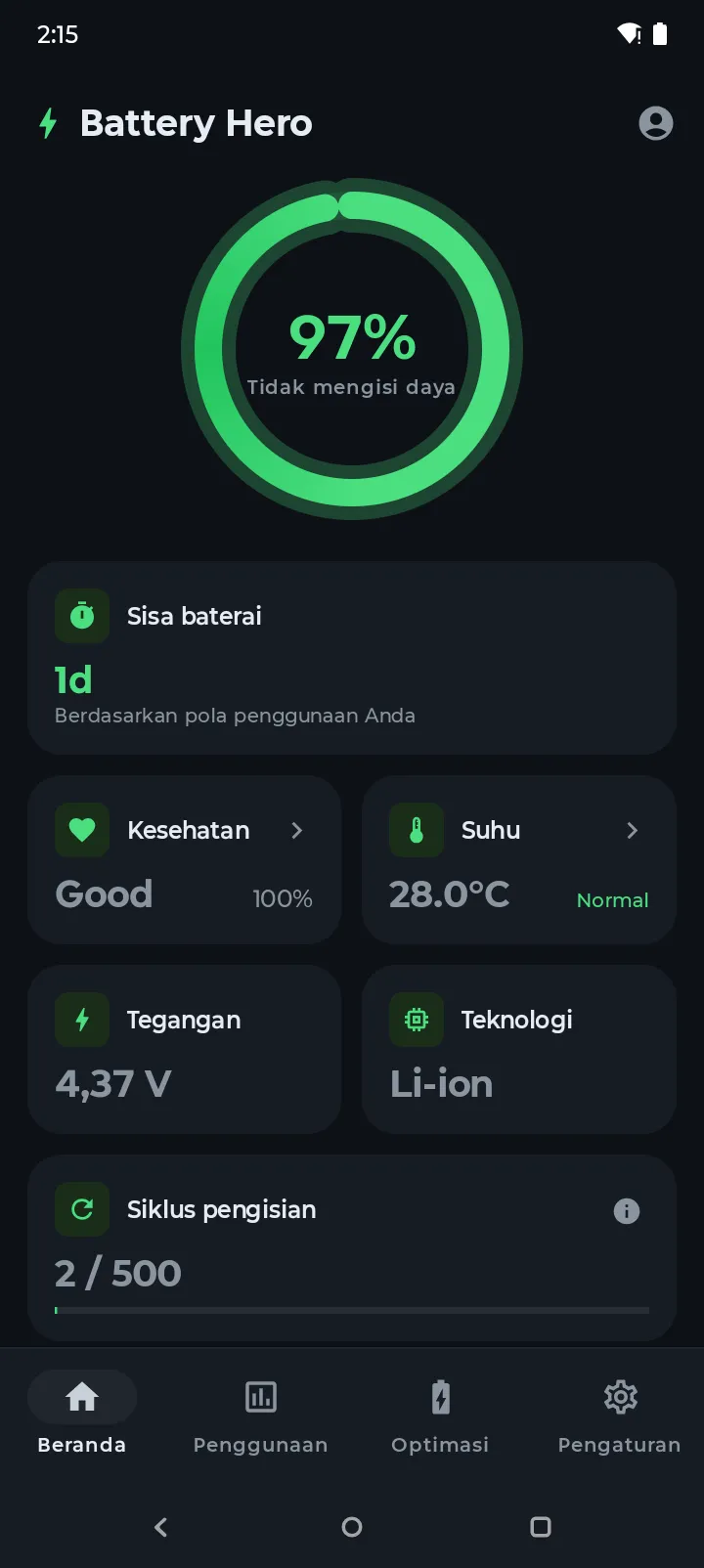Open recent apps from the navigation bar
The image size is (704, 1568).
(x=541, y=1527)
